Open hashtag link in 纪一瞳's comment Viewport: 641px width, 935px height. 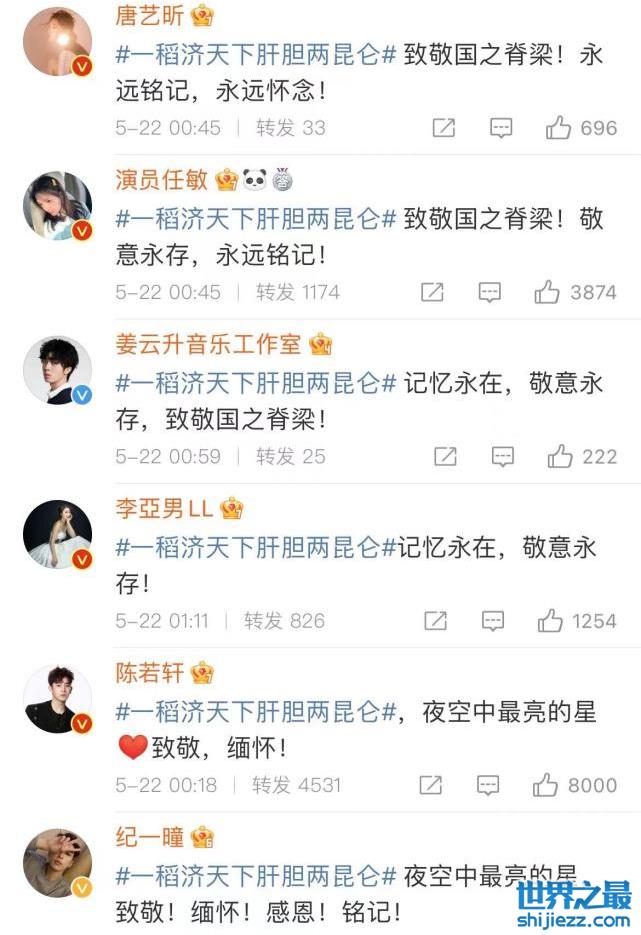point(256,875)
